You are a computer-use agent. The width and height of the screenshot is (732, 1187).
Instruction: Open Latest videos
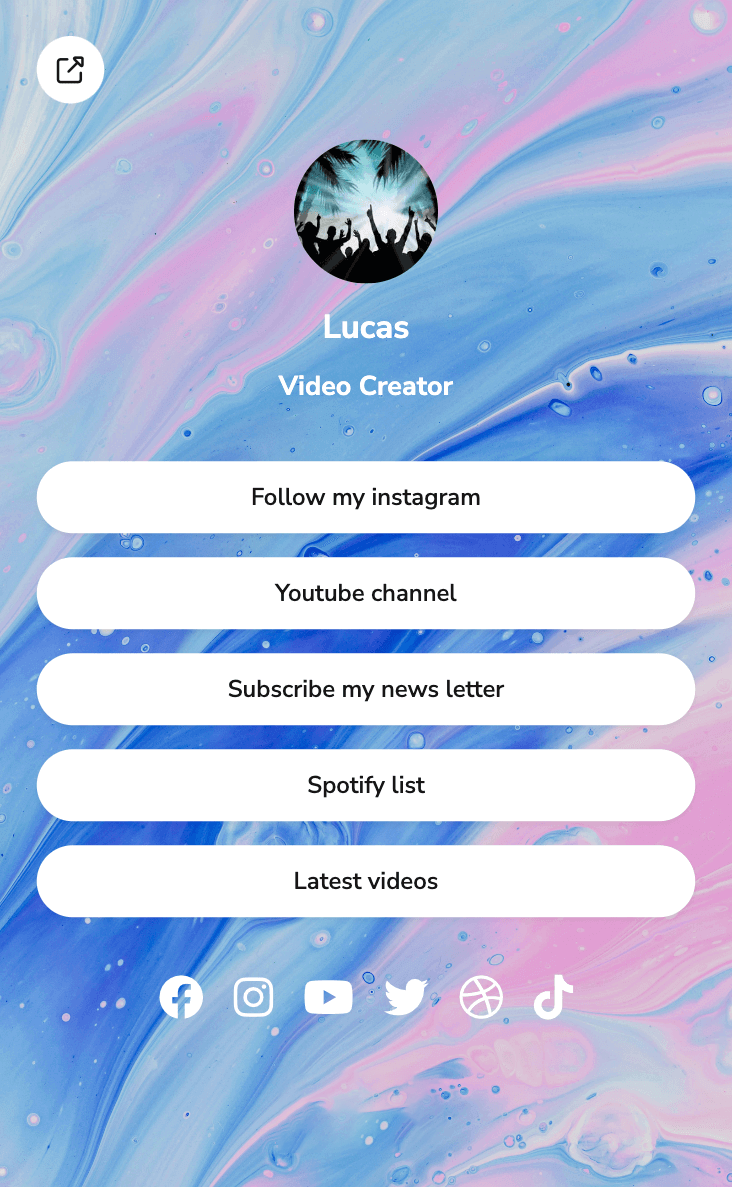tap(366, 881)
